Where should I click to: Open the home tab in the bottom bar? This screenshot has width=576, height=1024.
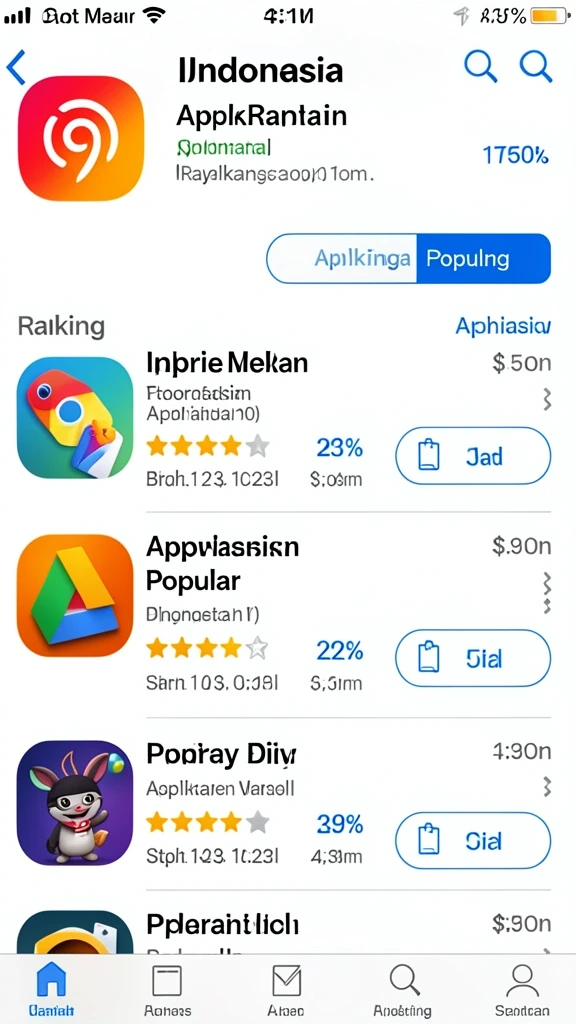click(52, 989)
